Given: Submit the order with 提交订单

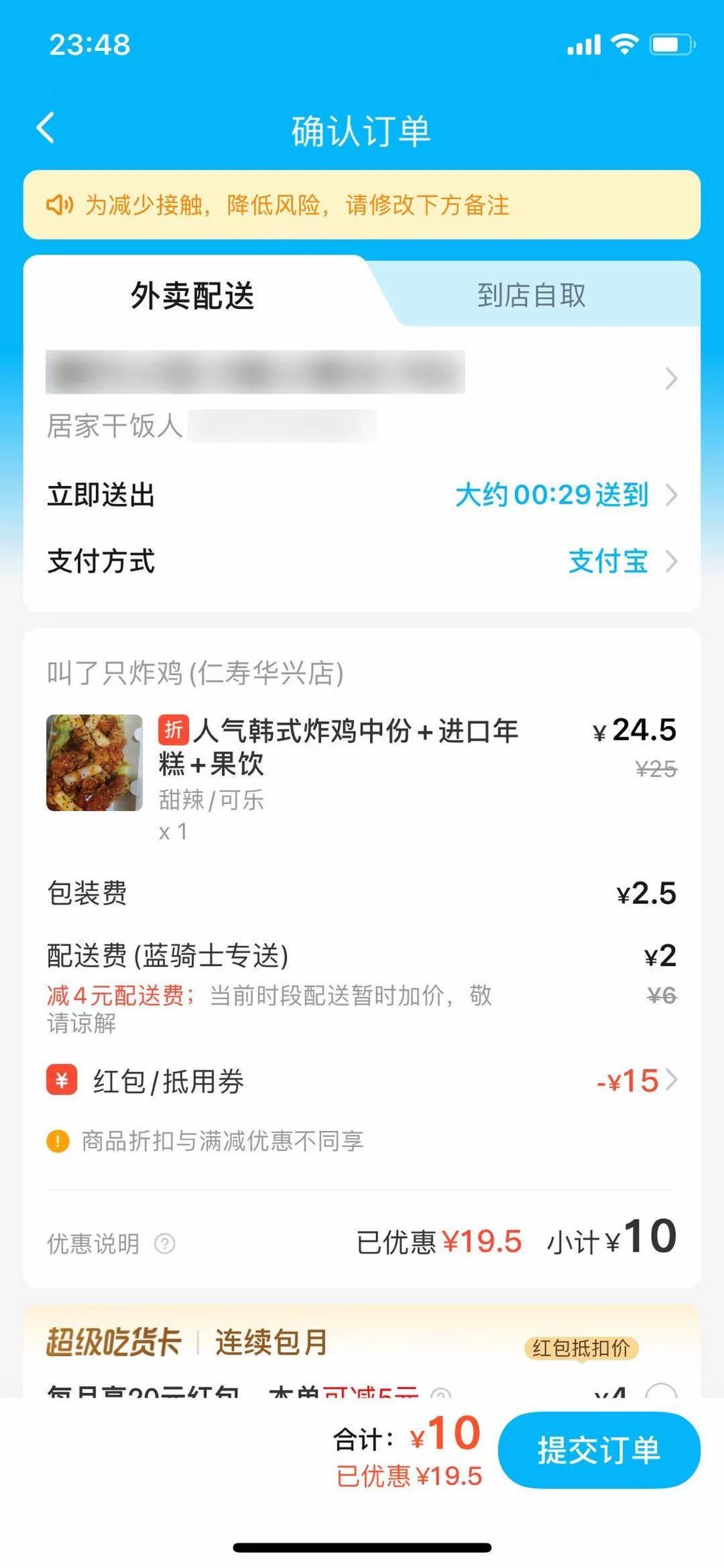Looking at the screenshot, I should [598, 1450].
